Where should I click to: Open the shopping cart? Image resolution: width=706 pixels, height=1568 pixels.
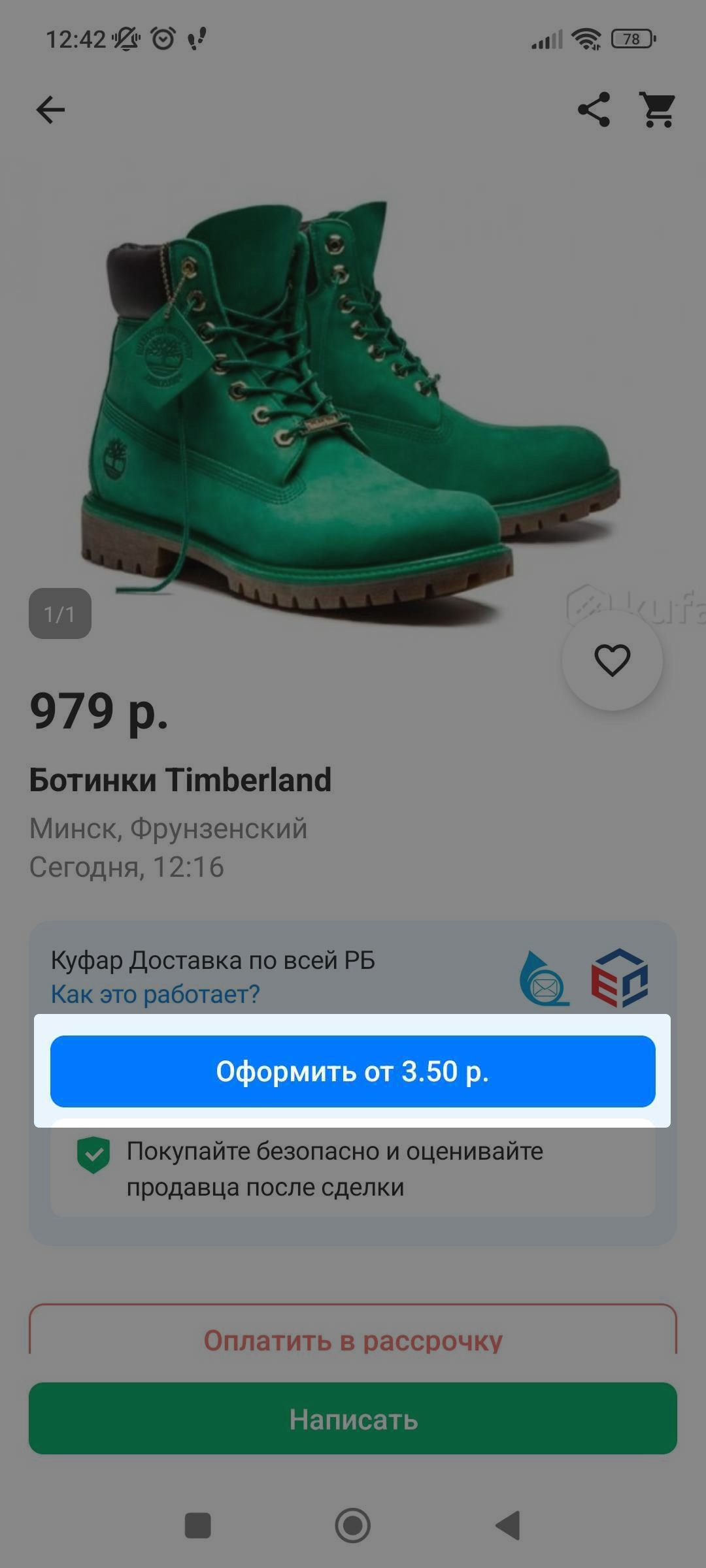[658, 110]
